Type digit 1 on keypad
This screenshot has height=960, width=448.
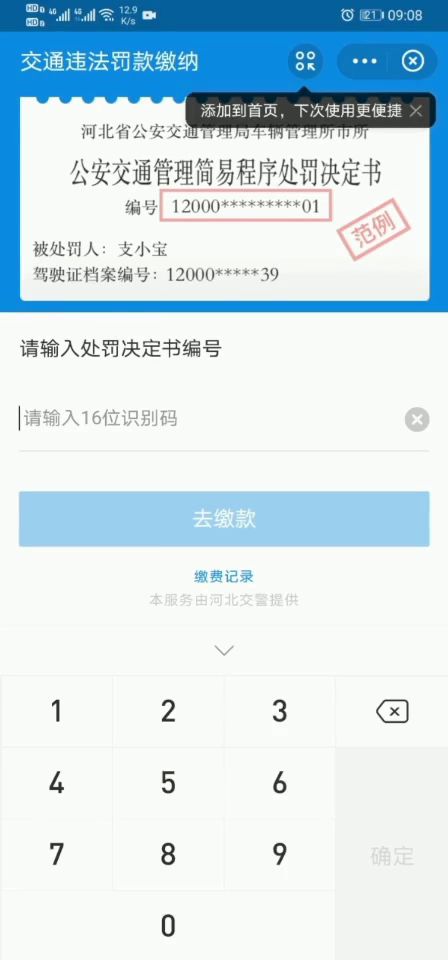click(56, 711)
